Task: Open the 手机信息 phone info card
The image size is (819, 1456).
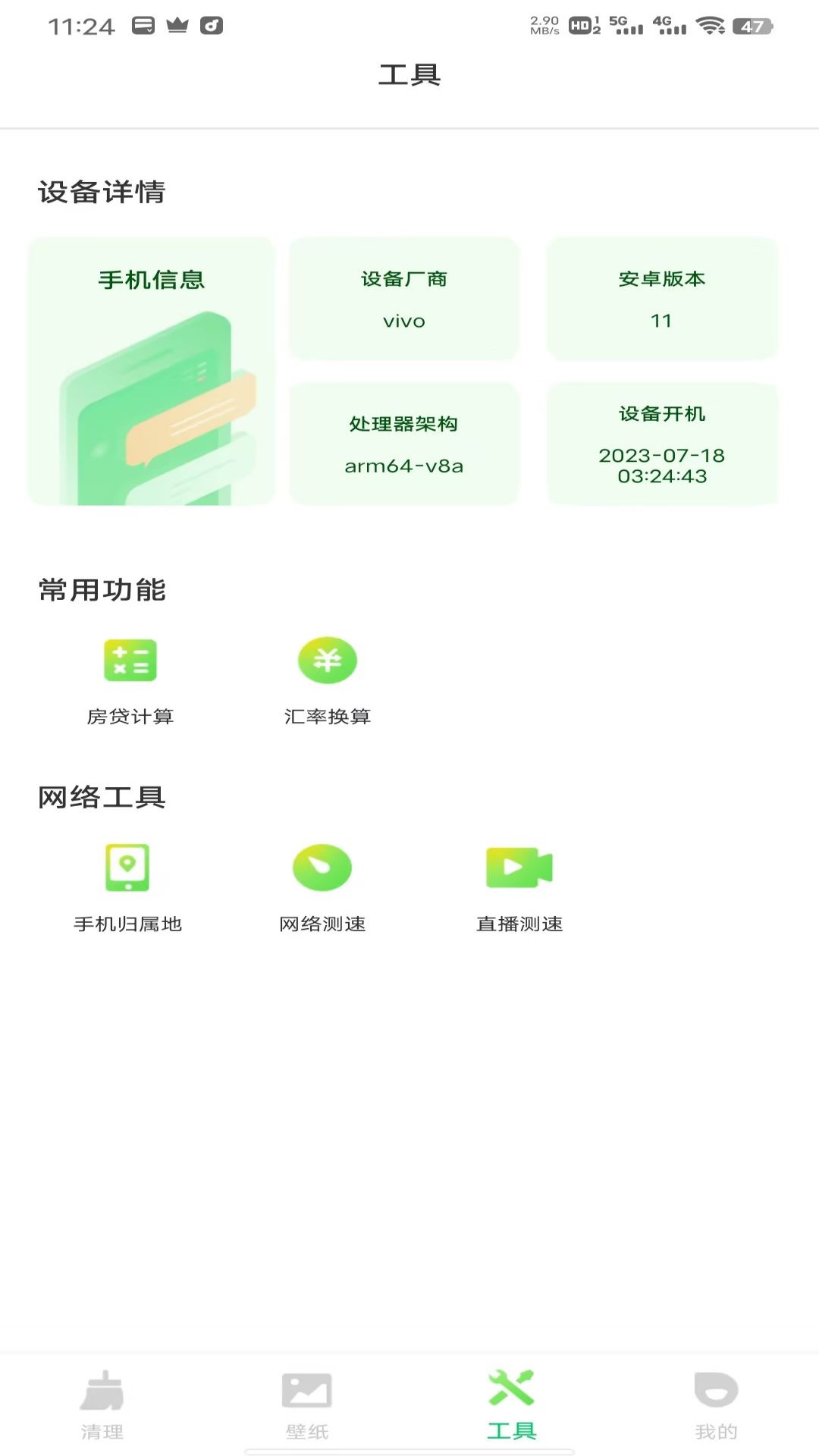Action: tap(152, 372)
